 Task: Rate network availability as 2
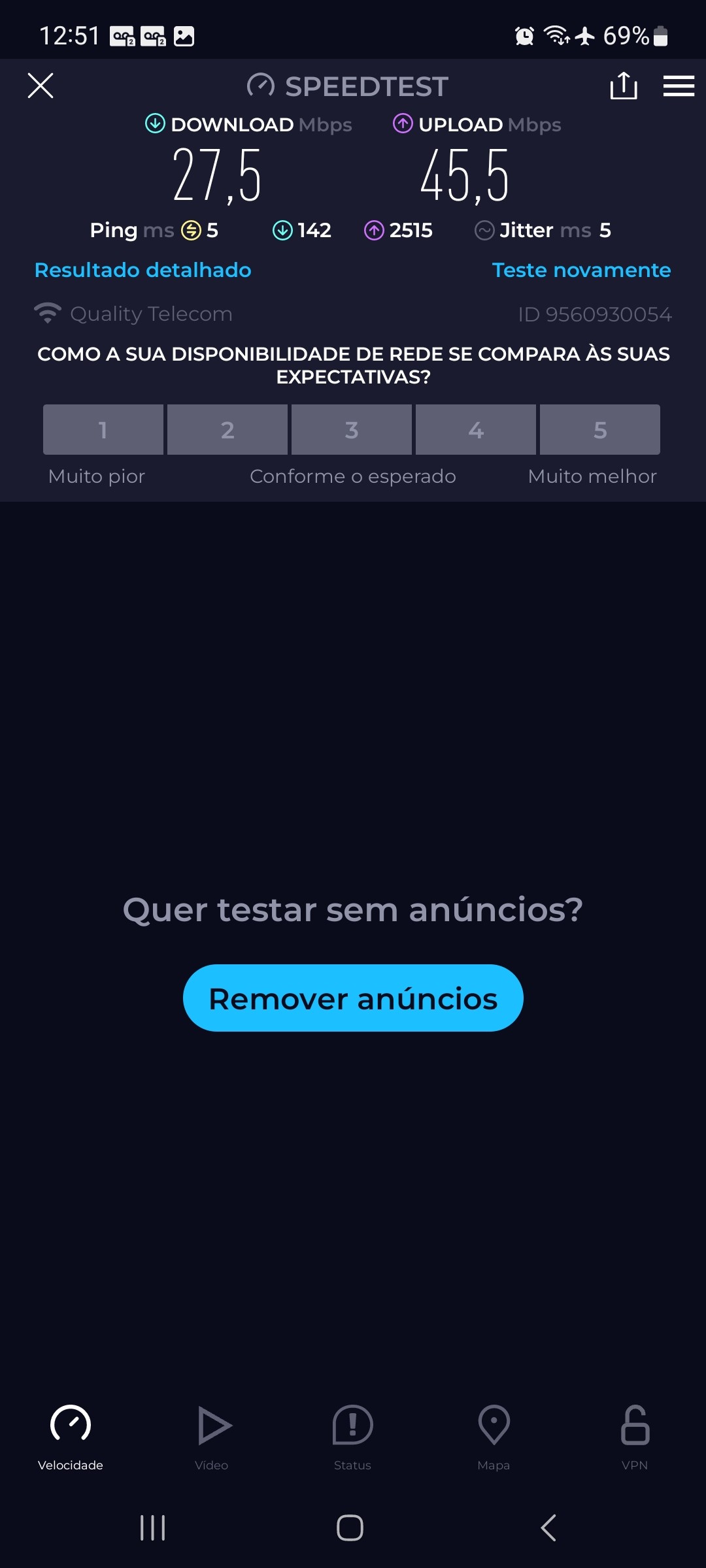pyautogui.click(x=227, y=429)
